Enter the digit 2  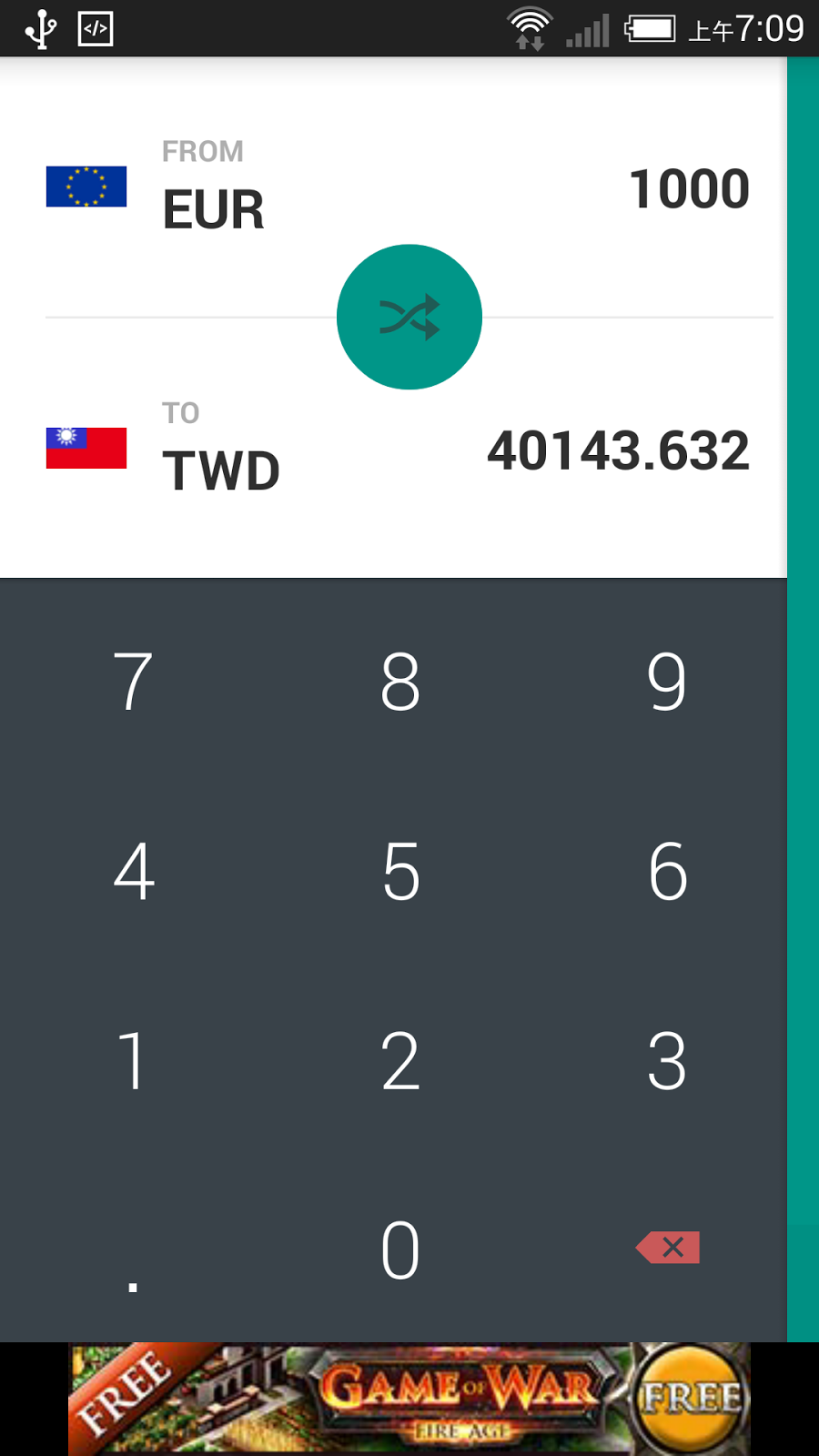(x=400, y=1061)
